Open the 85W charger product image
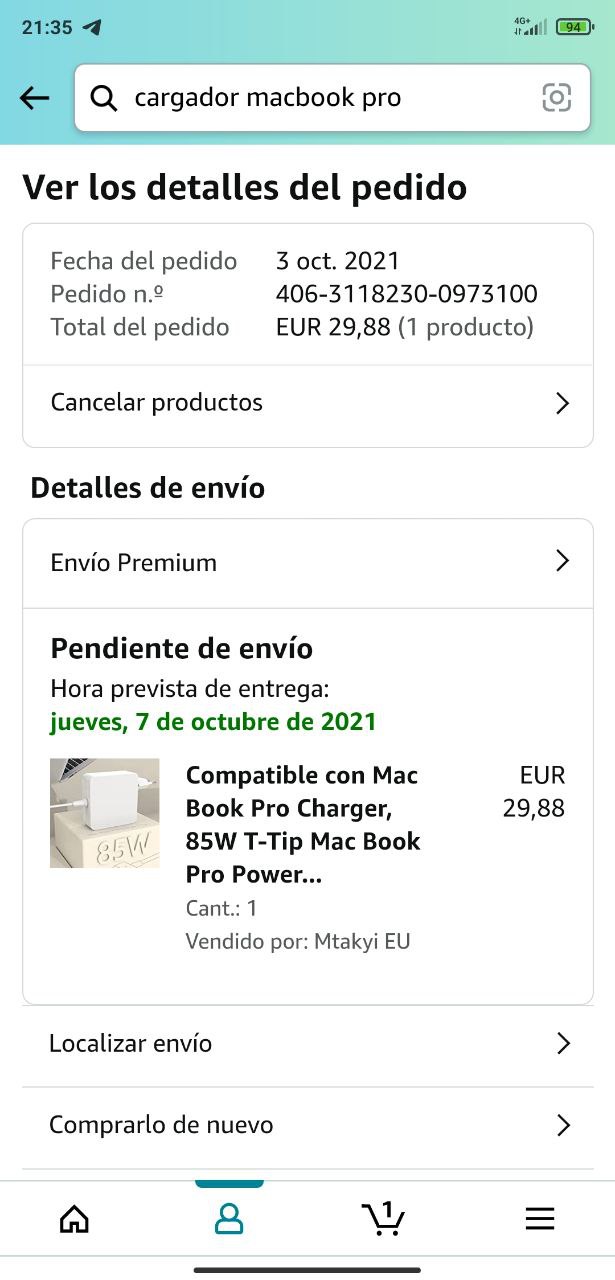 tap(105, 813)
